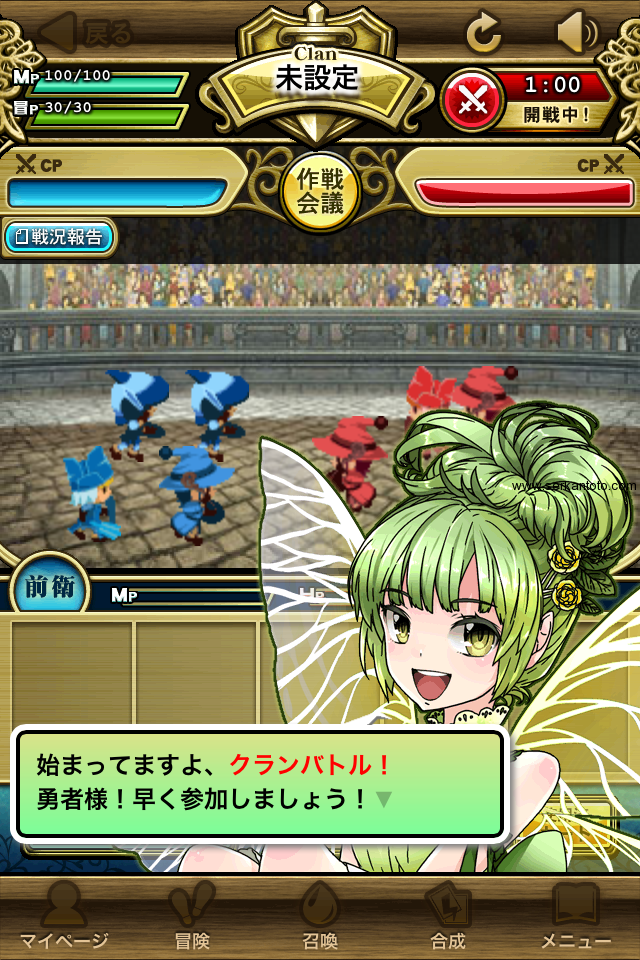The height and width of the screenshot is (960, 640).
Task: Tap the refresh arrow icon
Action: click(485, 35)
